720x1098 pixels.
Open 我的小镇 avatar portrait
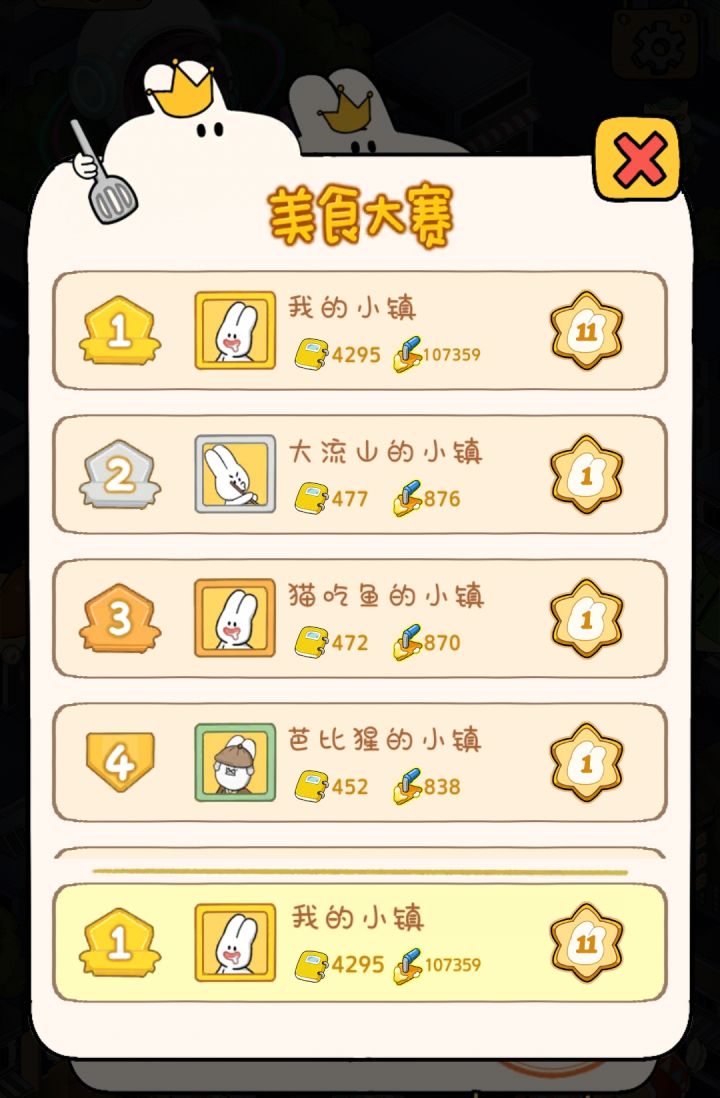[235, 330]
